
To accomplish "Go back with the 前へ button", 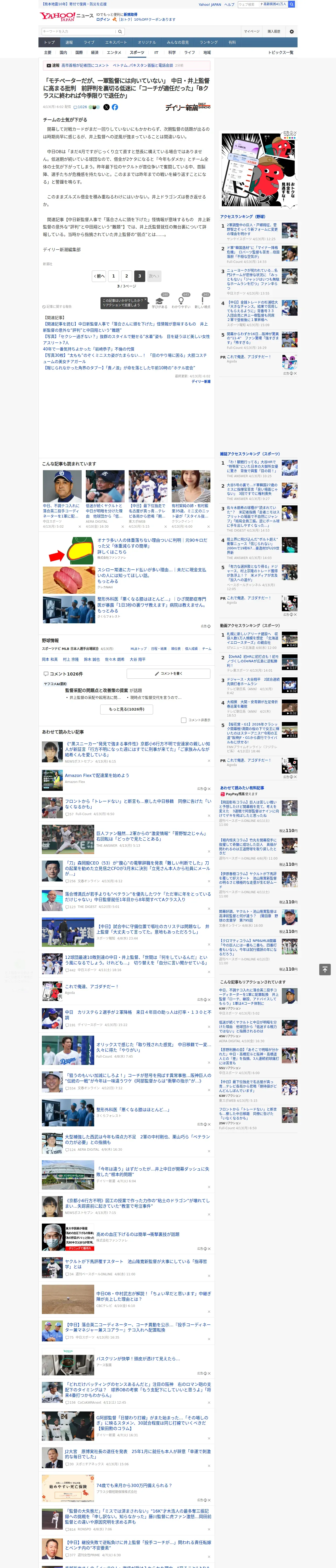I will [99, 276].
